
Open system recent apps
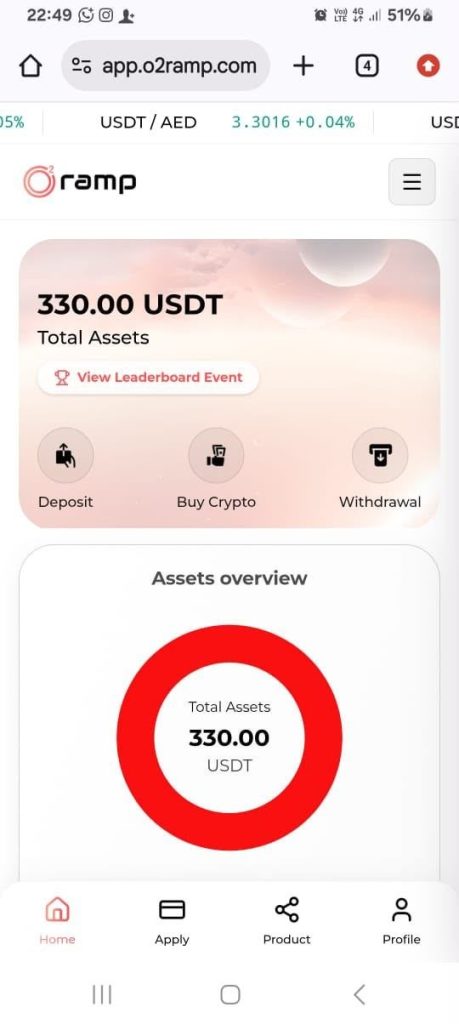point(102,994)
